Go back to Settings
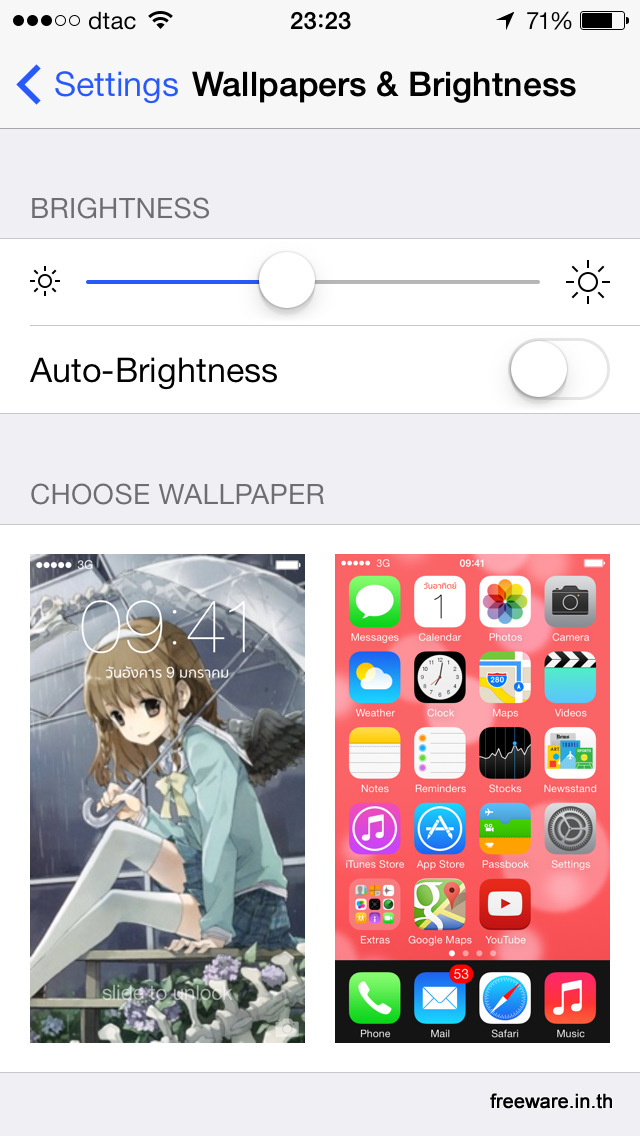The image size is (640, 1136). (x=97, y=85)
